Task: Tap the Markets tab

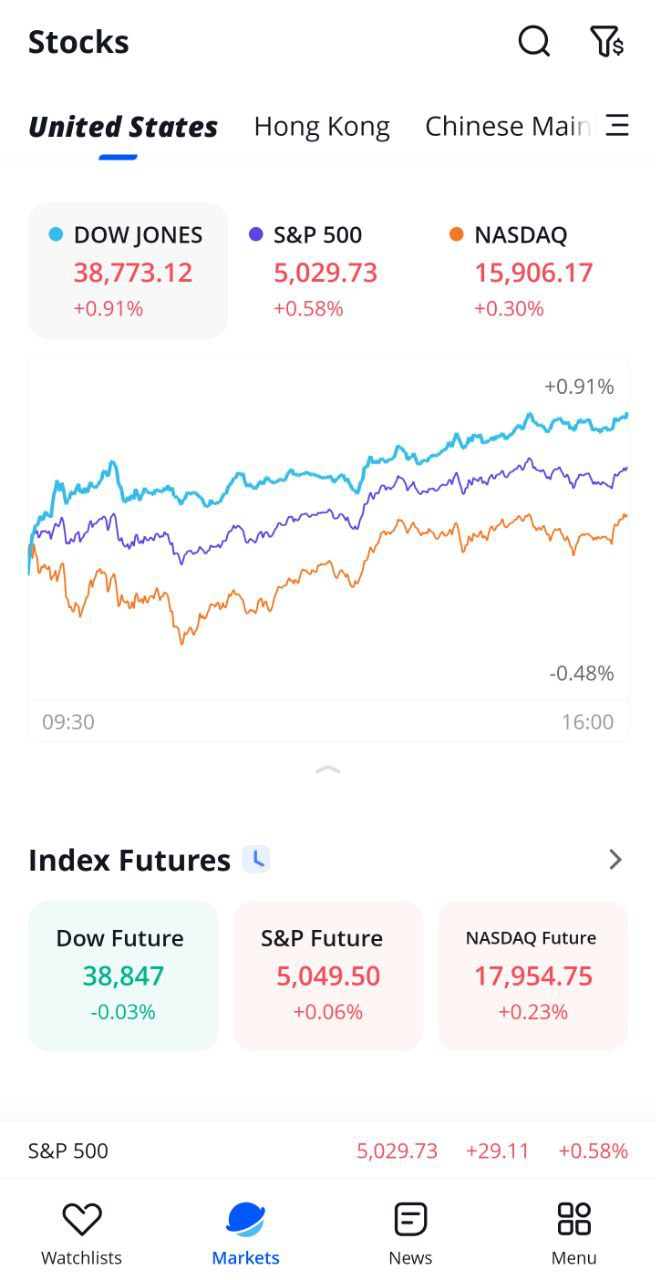Action: coord(246,1233)
